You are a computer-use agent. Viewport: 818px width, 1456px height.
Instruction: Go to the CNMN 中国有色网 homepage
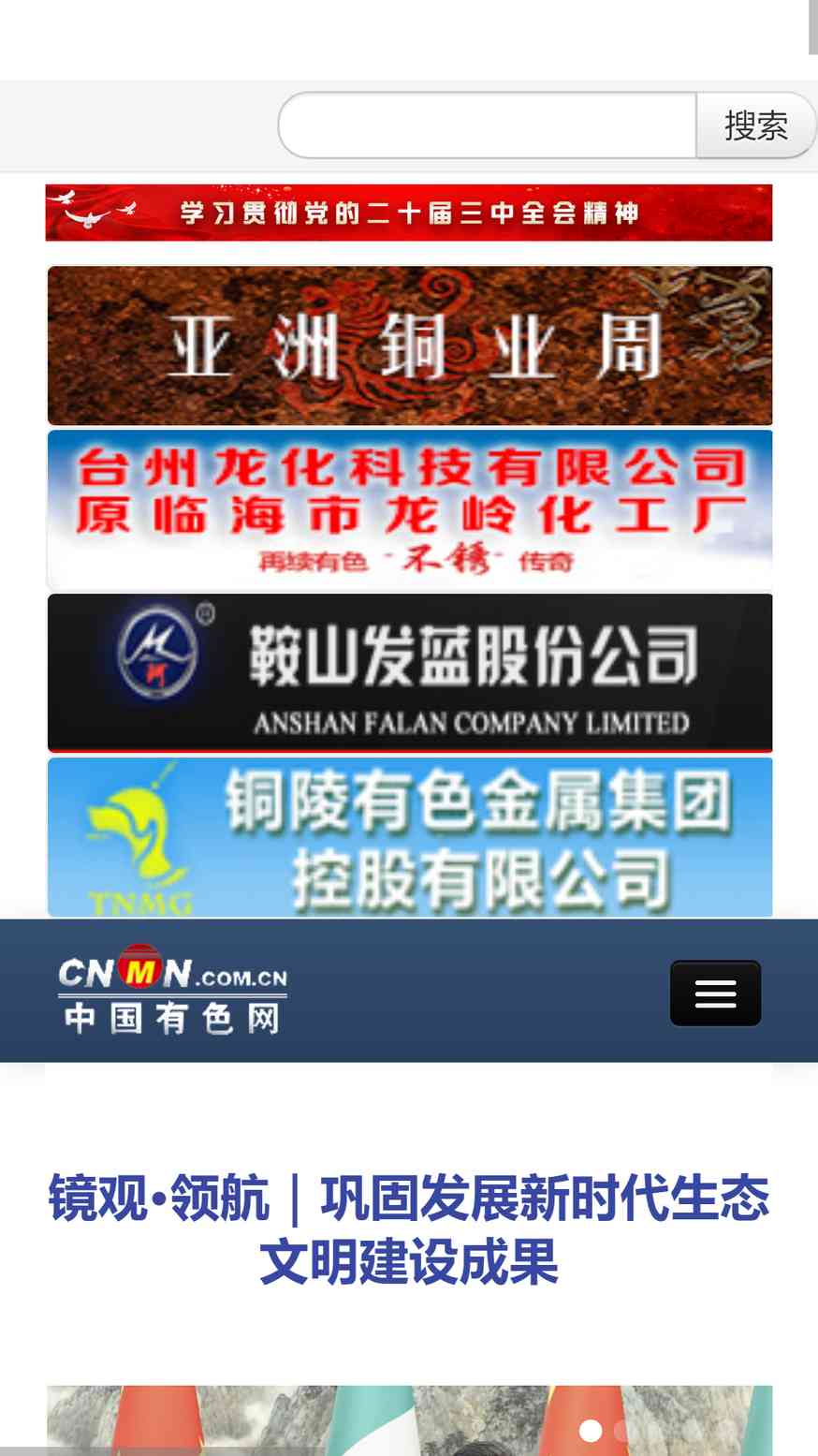[x=172, y=991]
